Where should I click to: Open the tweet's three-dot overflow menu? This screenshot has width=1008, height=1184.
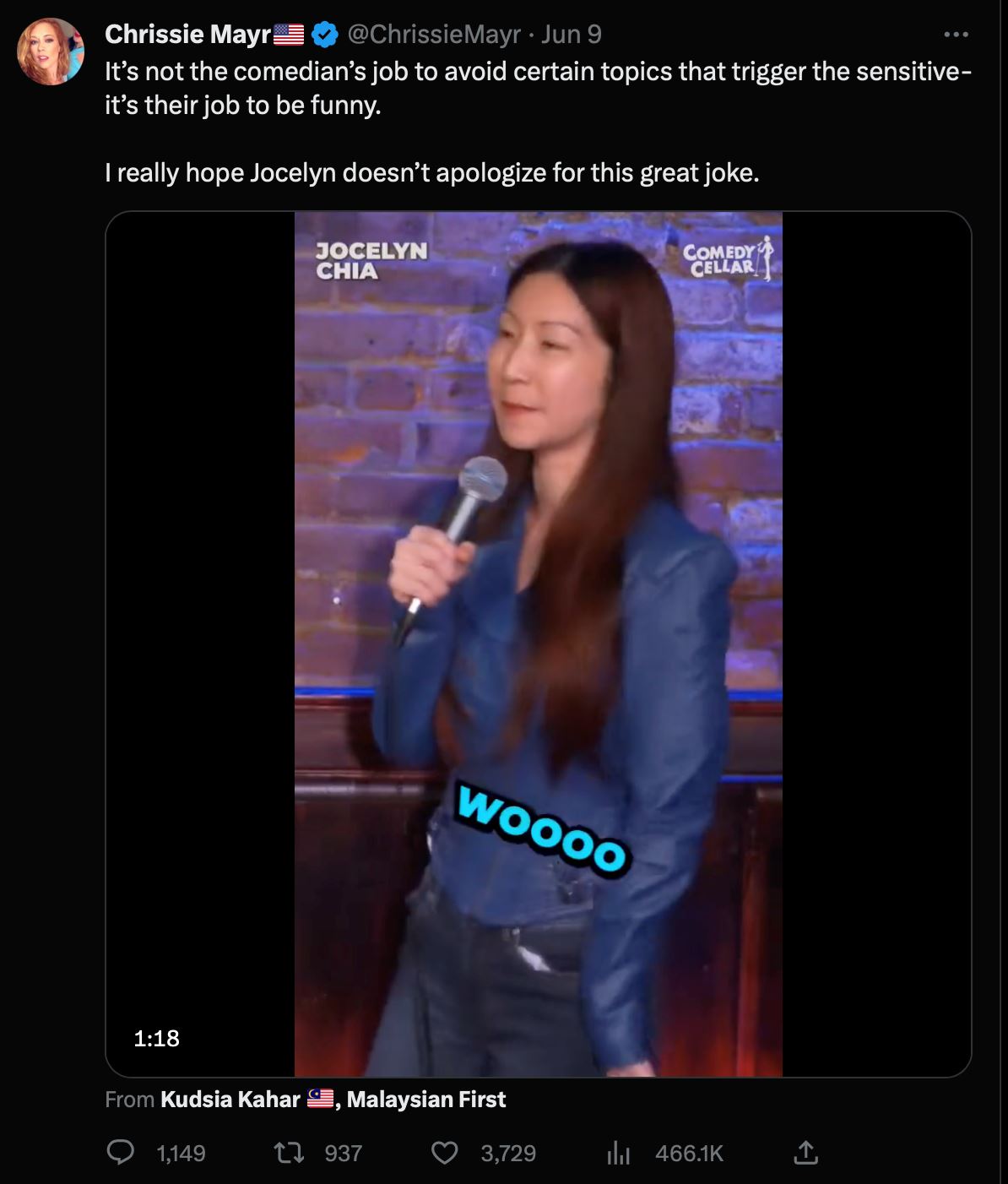pos(956,35)
